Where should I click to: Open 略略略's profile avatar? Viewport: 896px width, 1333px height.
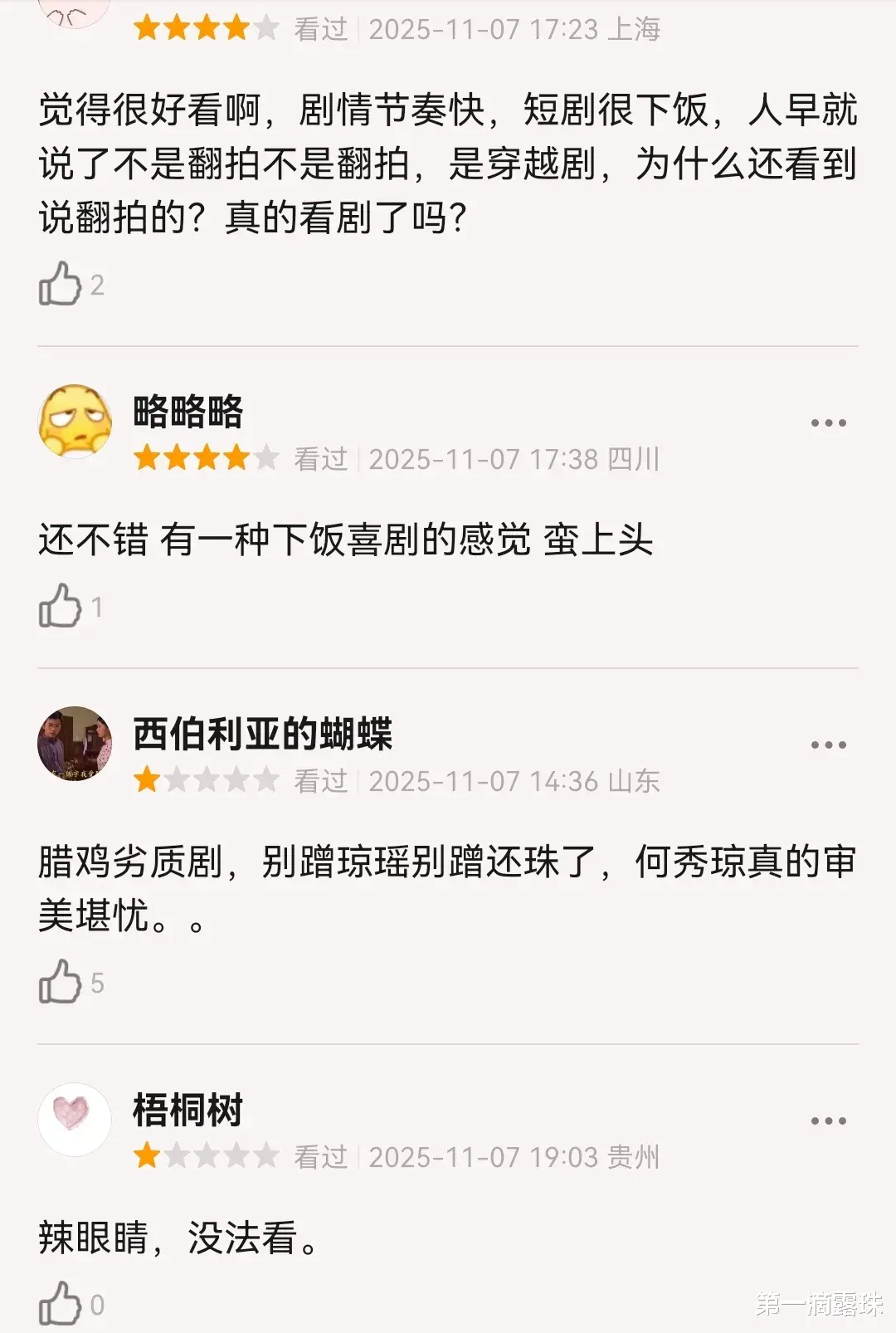(x=75, y=422)
